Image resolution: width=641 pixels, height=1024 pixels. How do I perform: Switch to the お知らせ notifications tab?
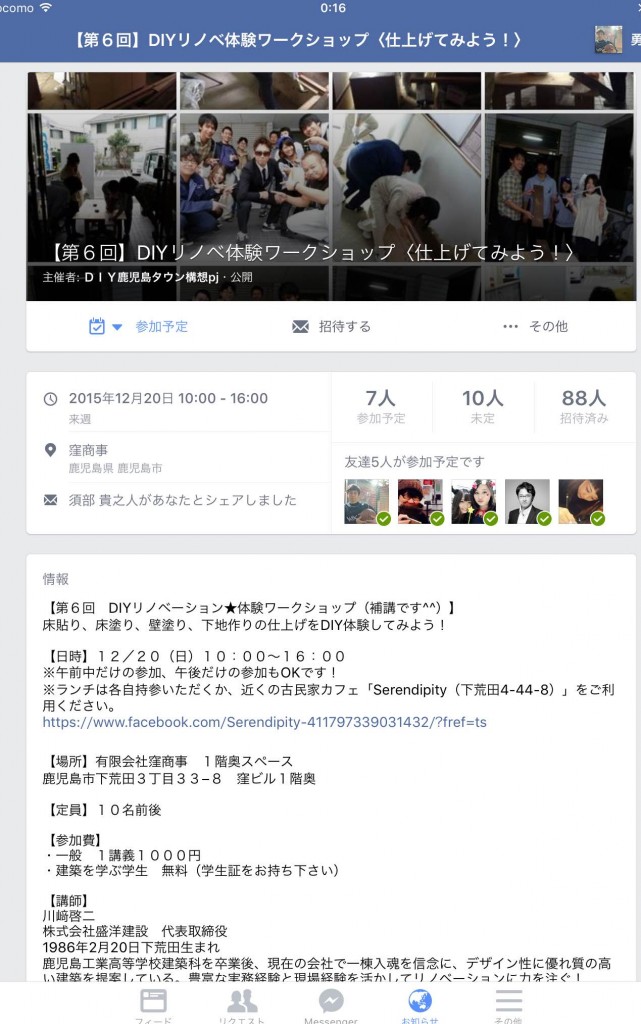pos(420,1003)
